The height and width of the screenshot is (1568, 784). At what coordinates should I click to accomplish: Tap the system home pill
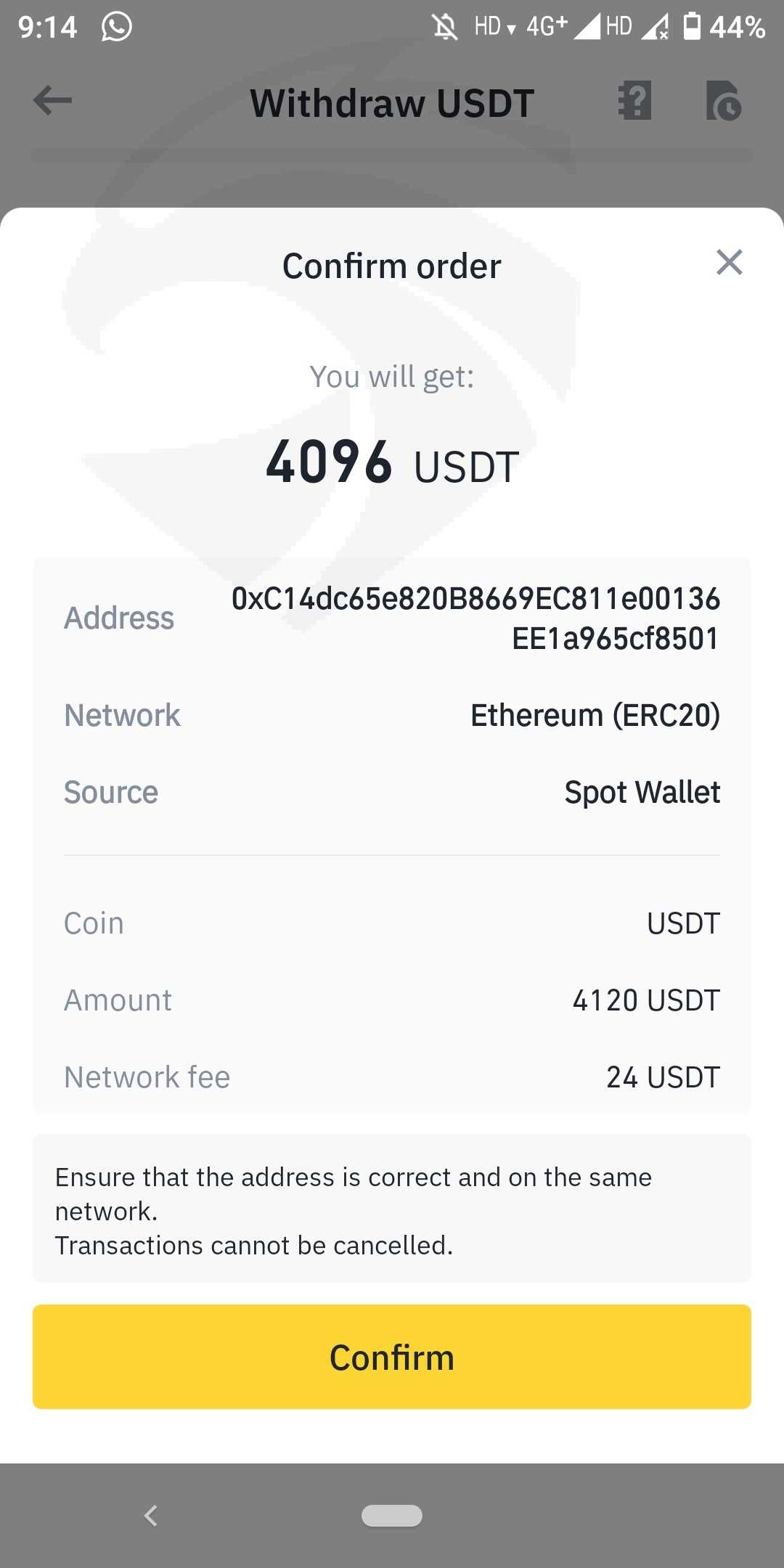coord(392,1516)
